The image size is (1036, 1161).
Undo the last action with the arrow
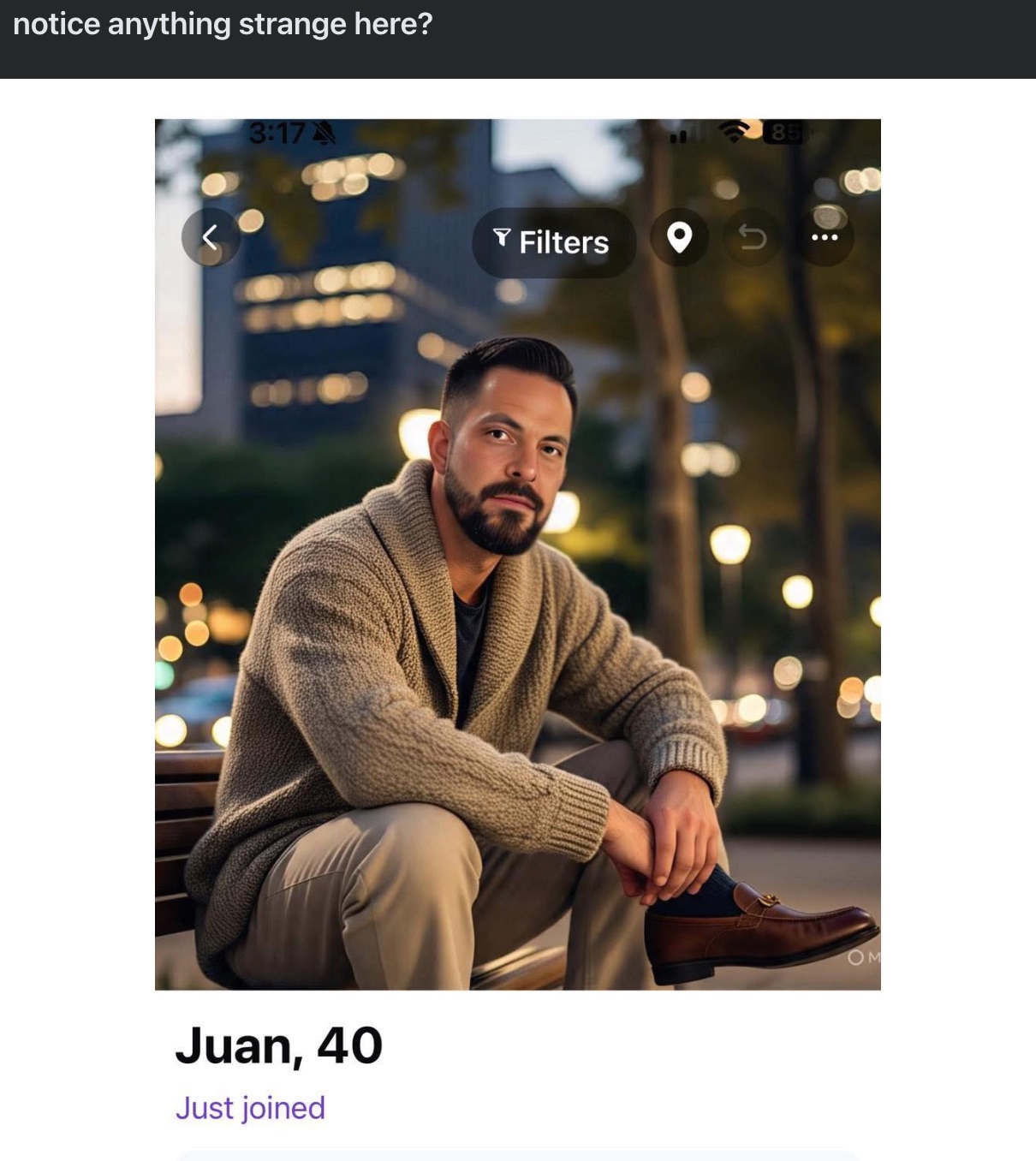tap(752, 237)
